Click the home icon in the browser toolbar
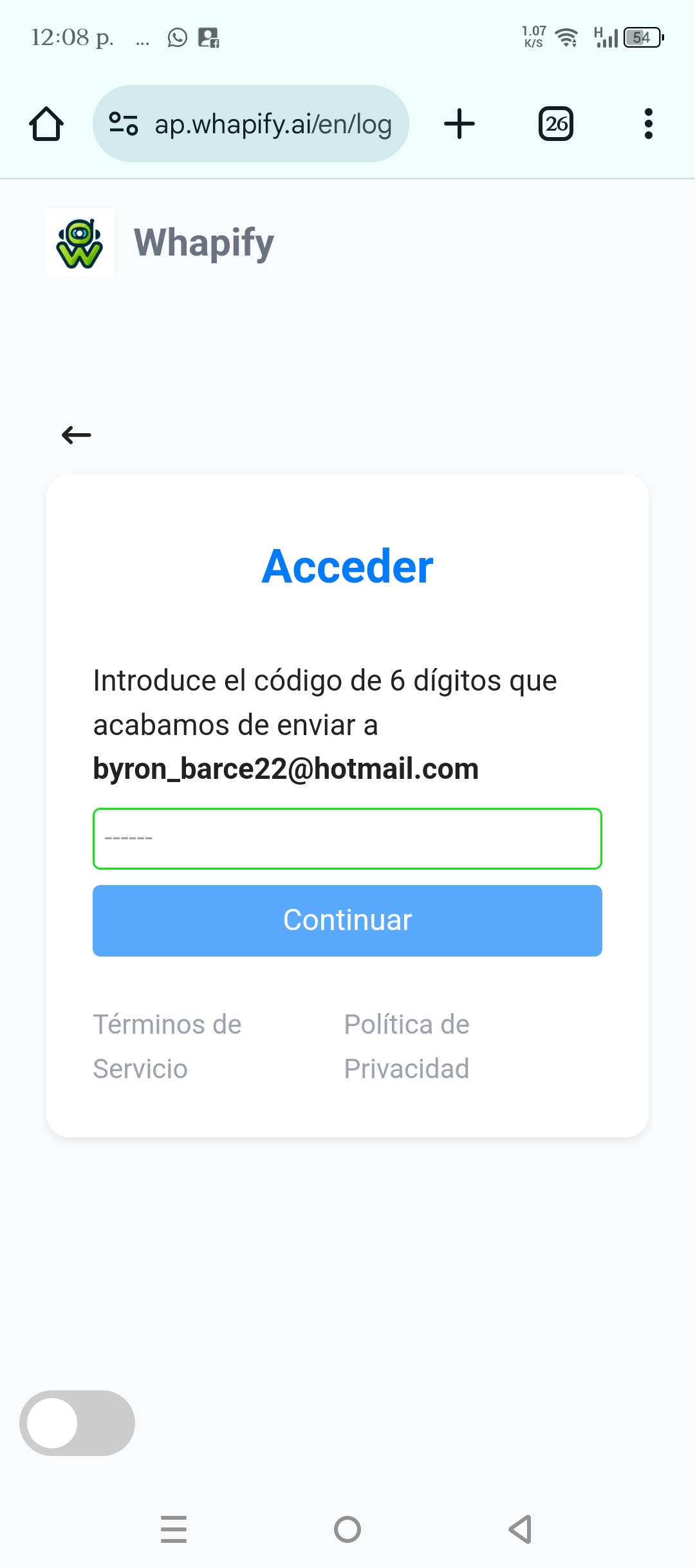Screen dimensions: 695x1568 tap(46, 124)
